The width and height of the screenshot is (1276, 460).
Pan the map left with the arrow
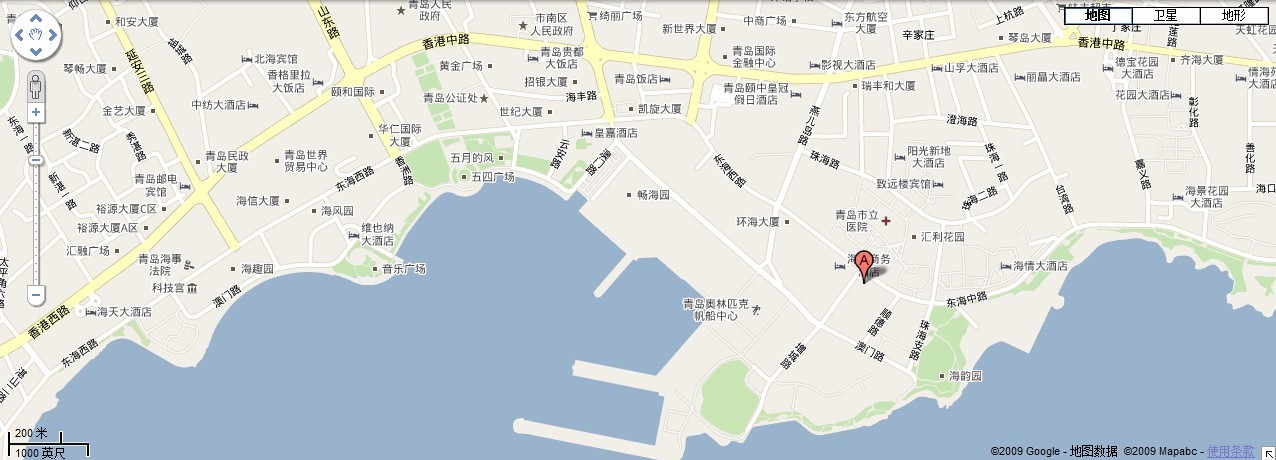tap(19, 37)
